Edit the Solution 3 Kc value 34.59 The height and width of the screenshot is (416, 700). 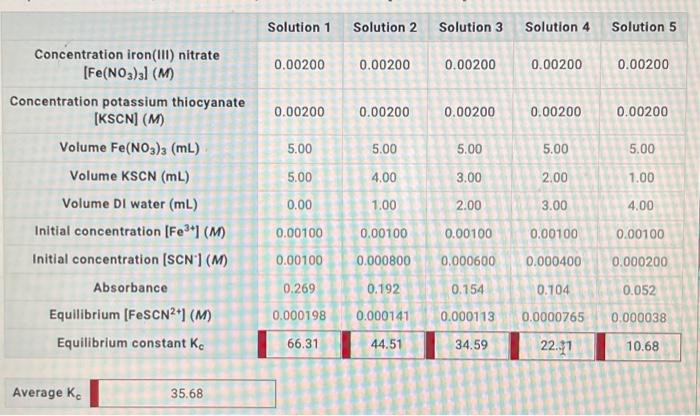tap(472, 346)
